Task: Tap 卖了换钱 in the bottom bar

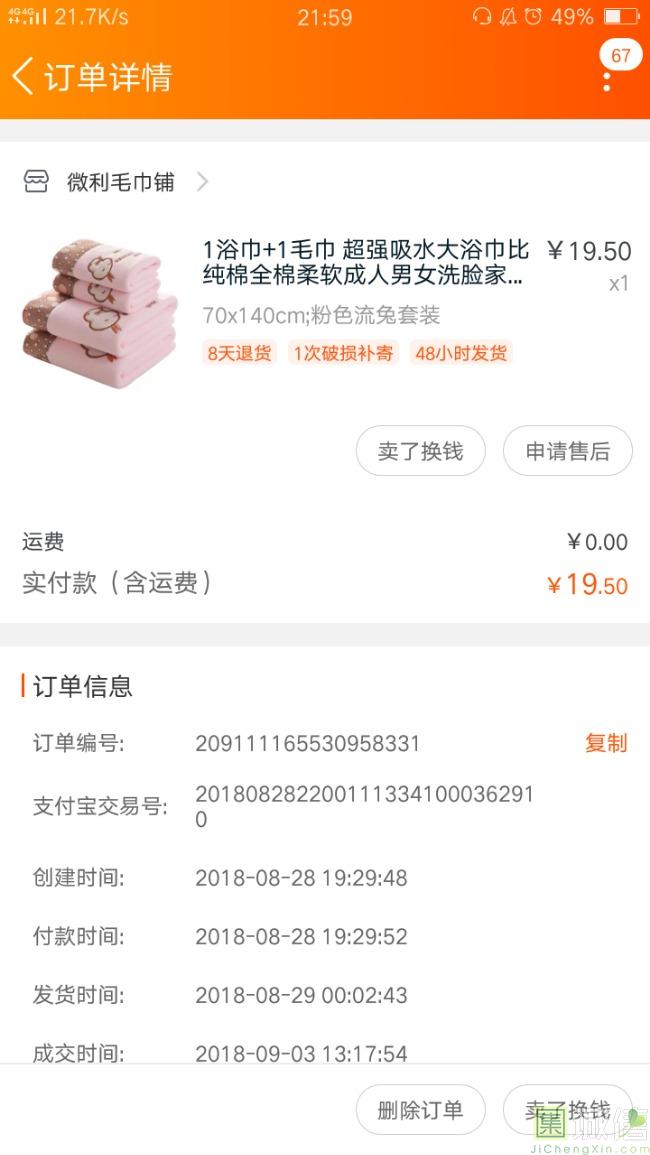Action: (x=567, y=1110)
